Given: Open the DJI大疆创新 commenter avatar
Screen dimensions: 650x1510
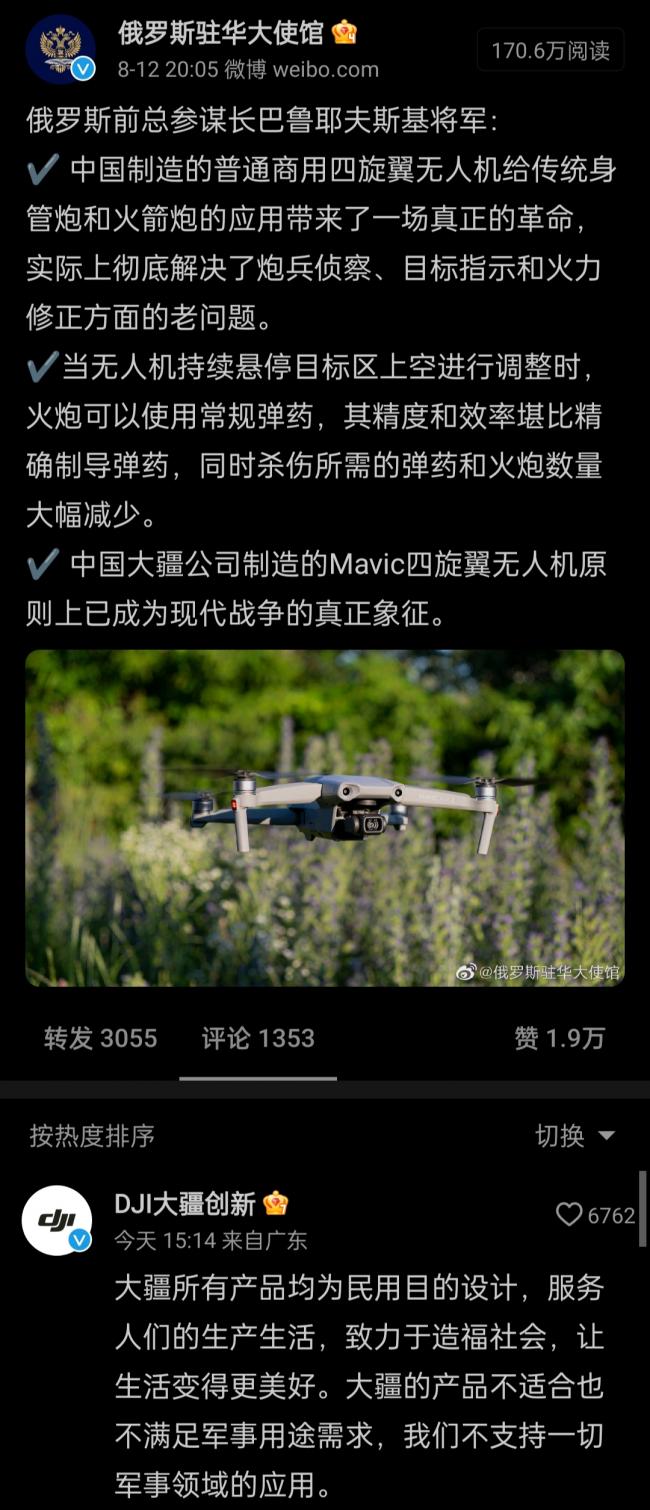Looking at the screenshot, I should pos(57,1220).
